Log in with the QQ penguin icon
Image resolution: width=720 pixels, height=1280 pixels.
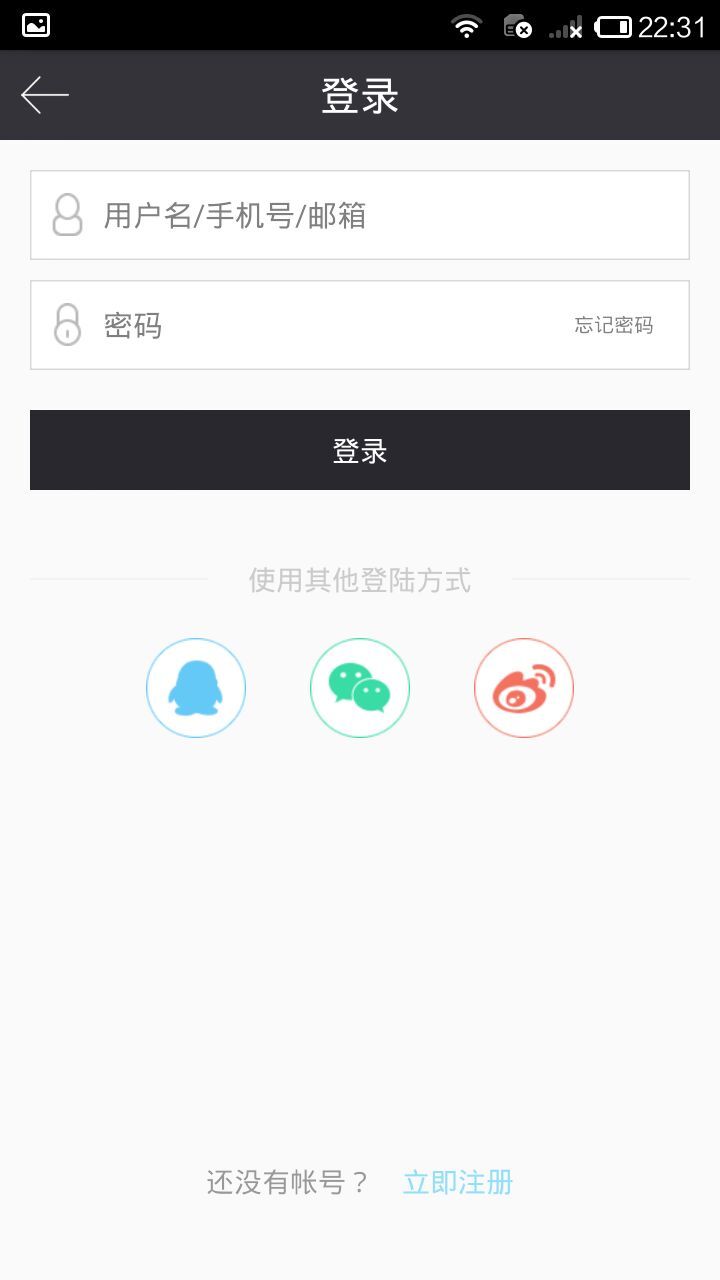[x=196, y=688]
